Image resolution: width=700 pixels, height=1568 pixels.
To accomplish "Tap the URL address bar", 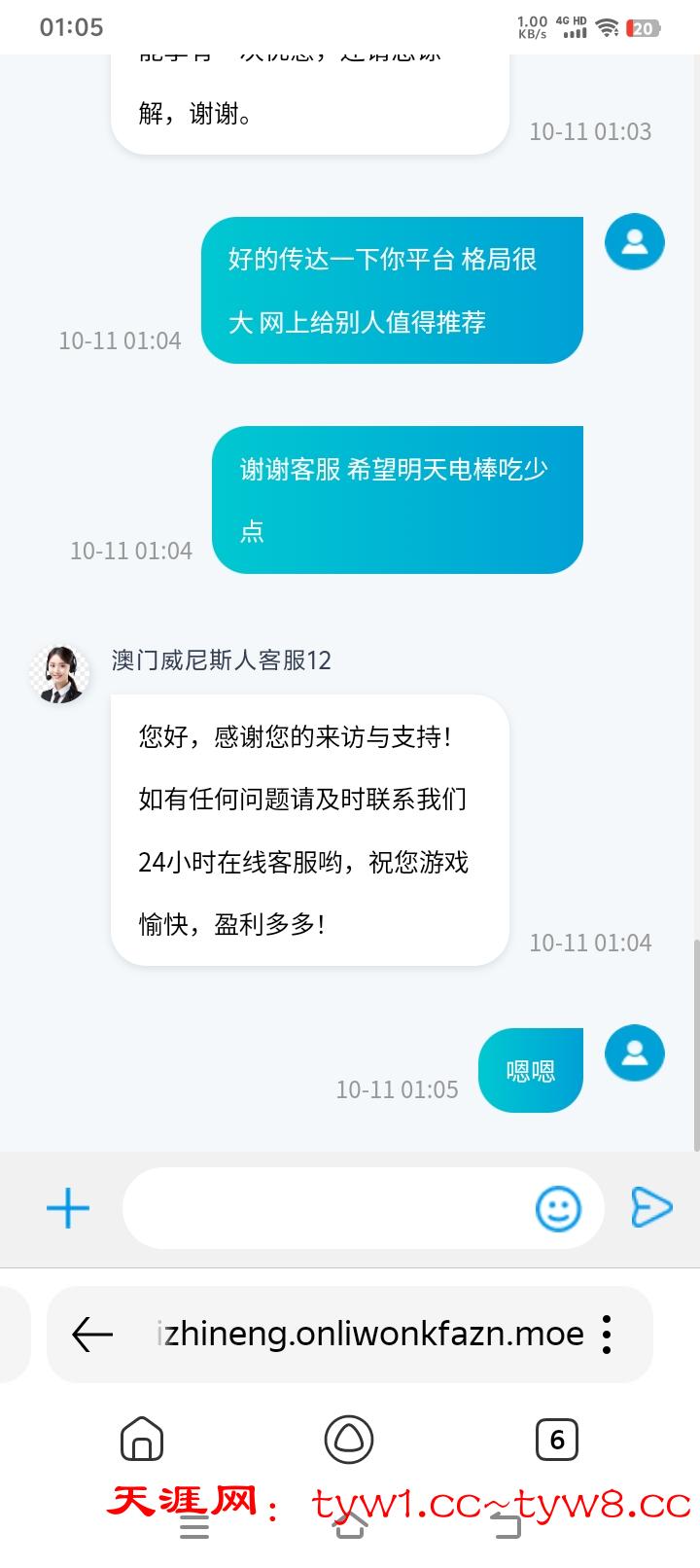I will click(x=369, y=1335).
